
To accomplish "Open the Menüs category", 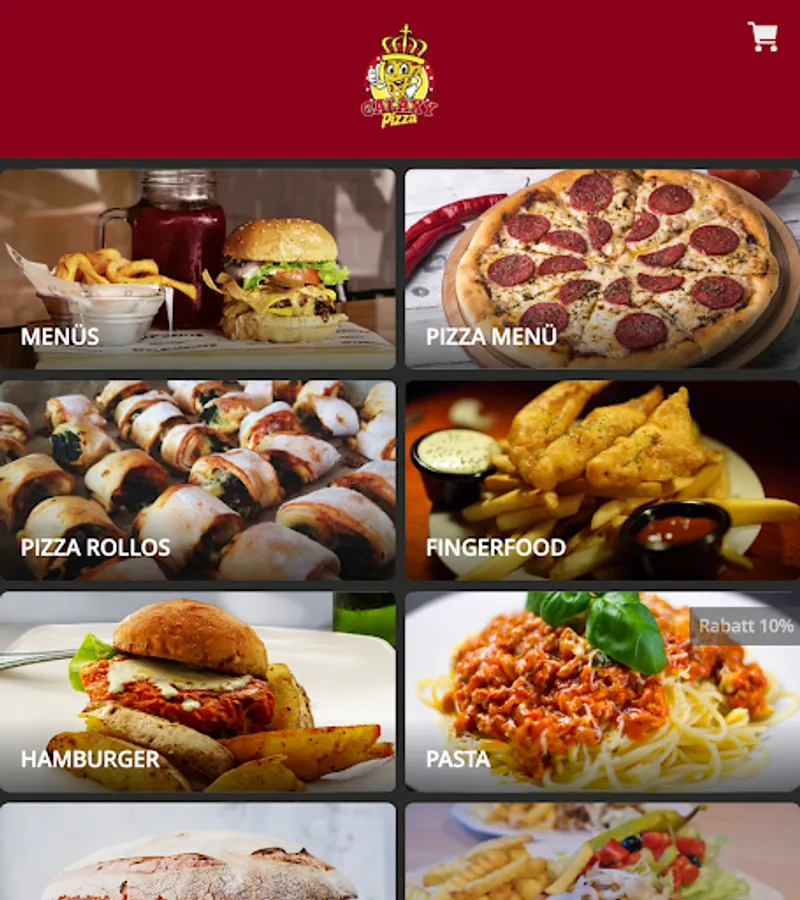I will 198,268.
